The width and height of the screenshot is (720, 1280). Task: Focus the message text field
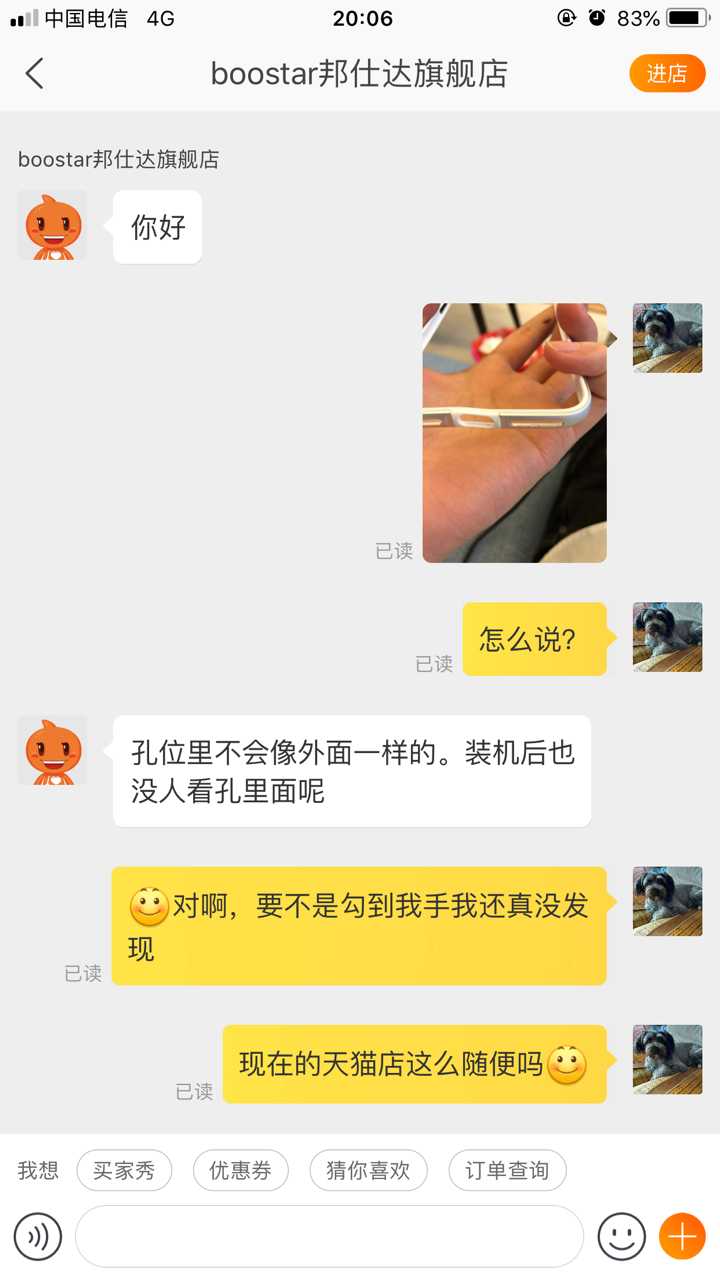tap(329, 1237)
